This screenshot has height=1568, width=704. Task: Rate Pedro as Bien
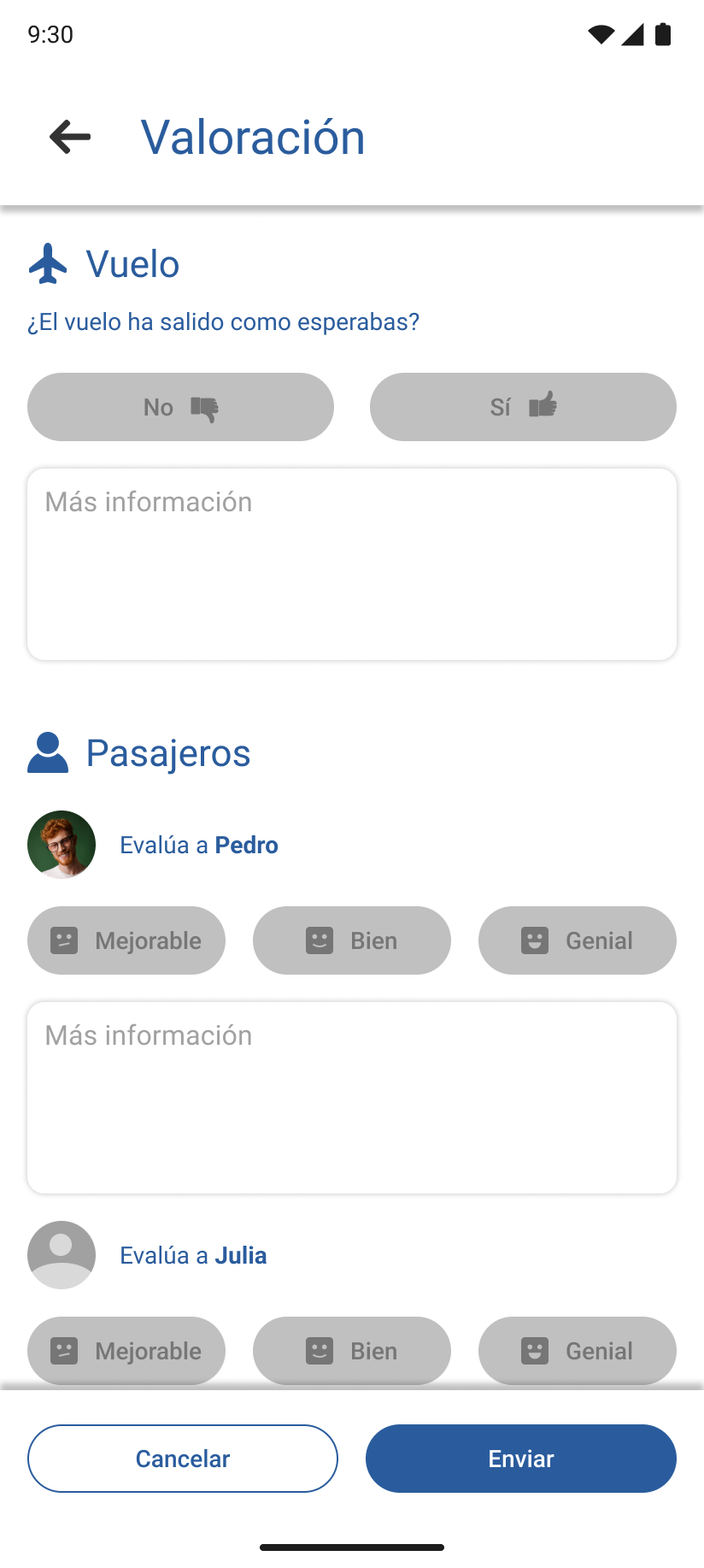coord(352,940)
